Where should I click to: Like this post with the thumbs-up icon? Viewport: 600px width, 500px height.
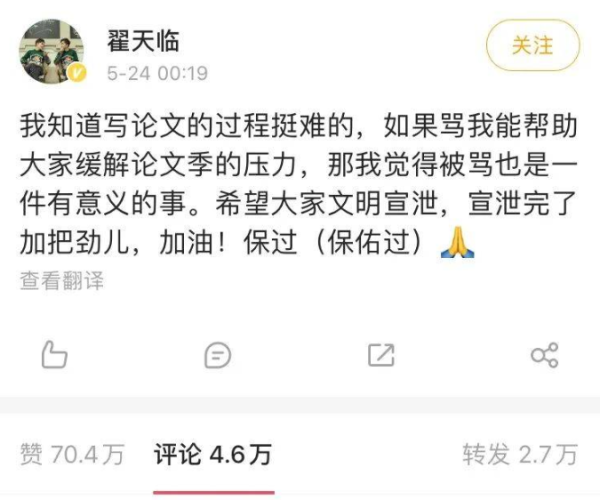point(54,353)
